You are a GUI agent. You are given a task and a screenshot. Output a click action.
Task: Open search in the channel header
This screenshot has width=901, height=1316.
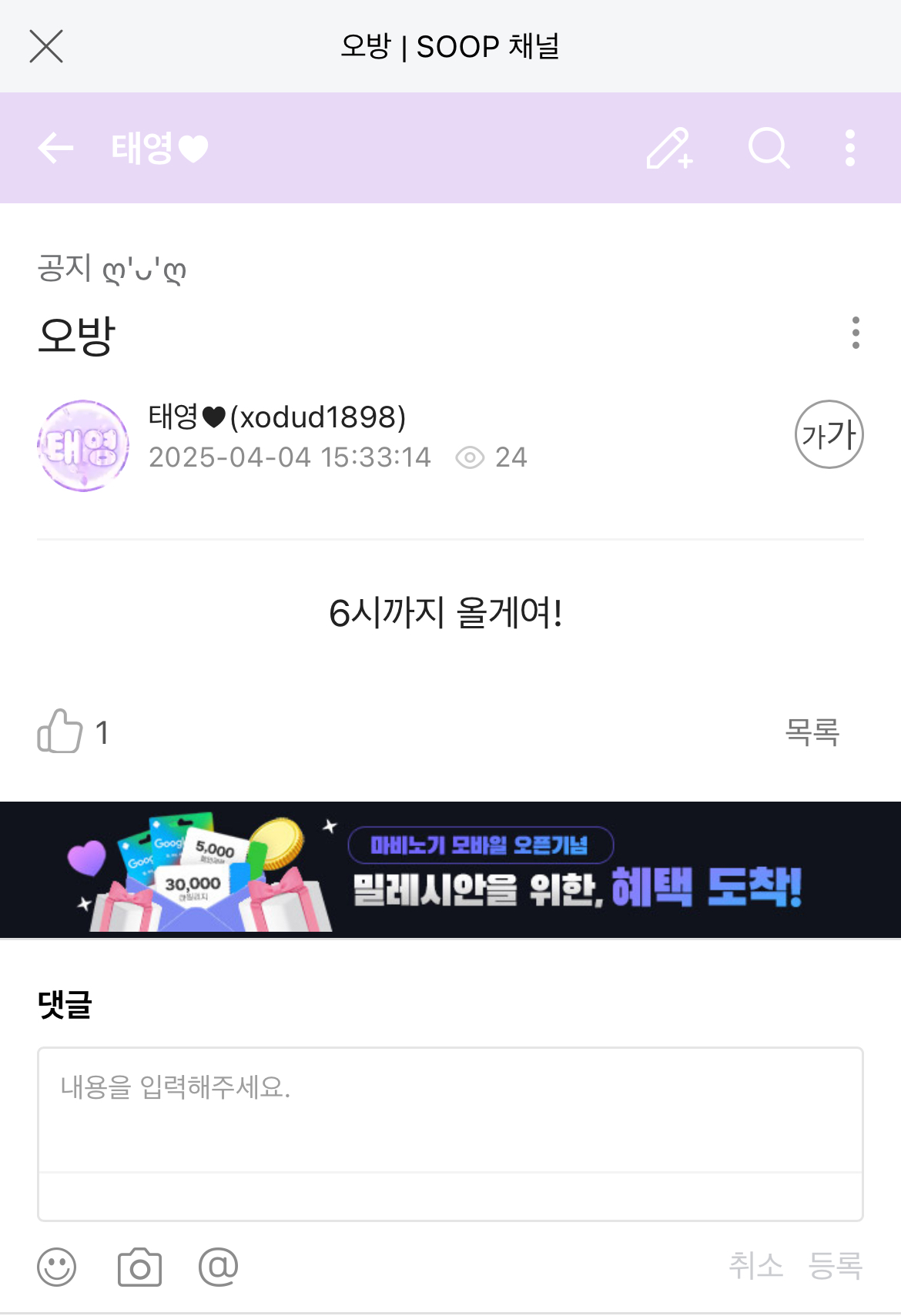tap(769, 148)
